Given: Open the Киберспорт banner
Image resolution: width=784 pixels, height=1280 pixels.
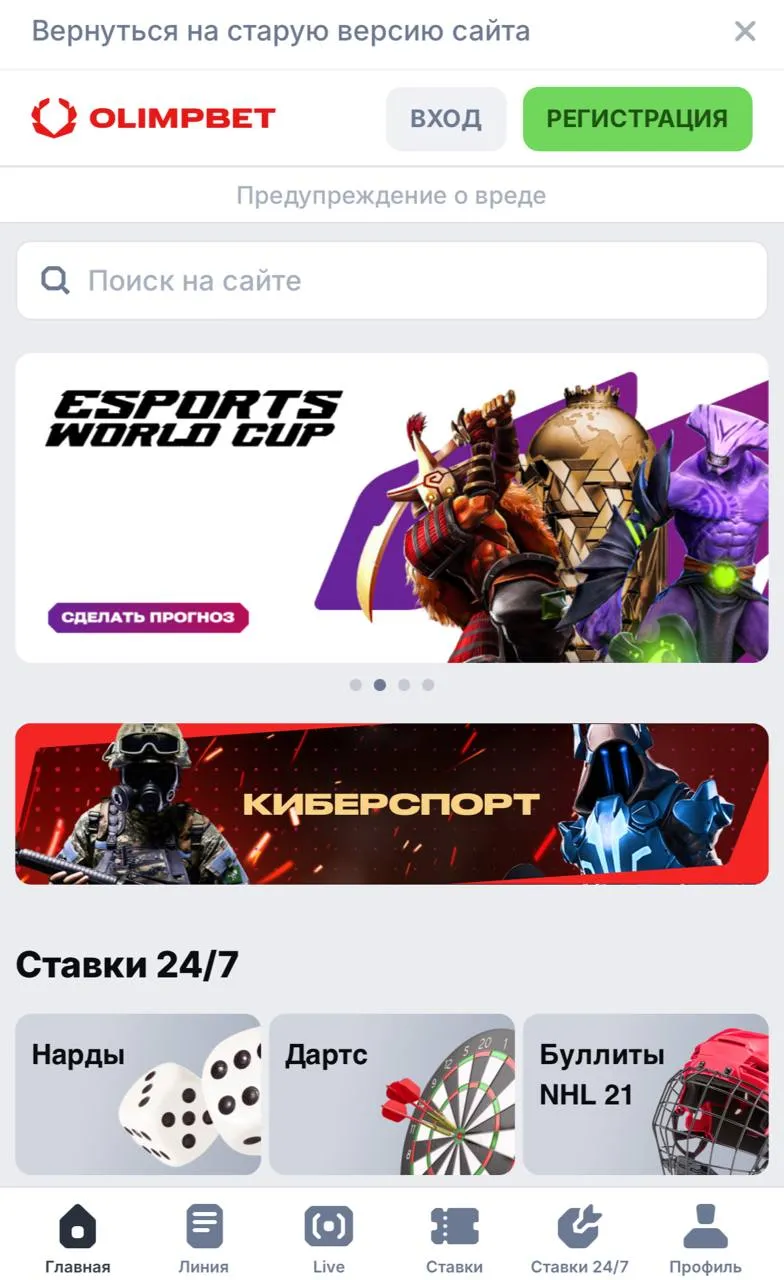Looking at the screenshot, I should coord(392,804).
